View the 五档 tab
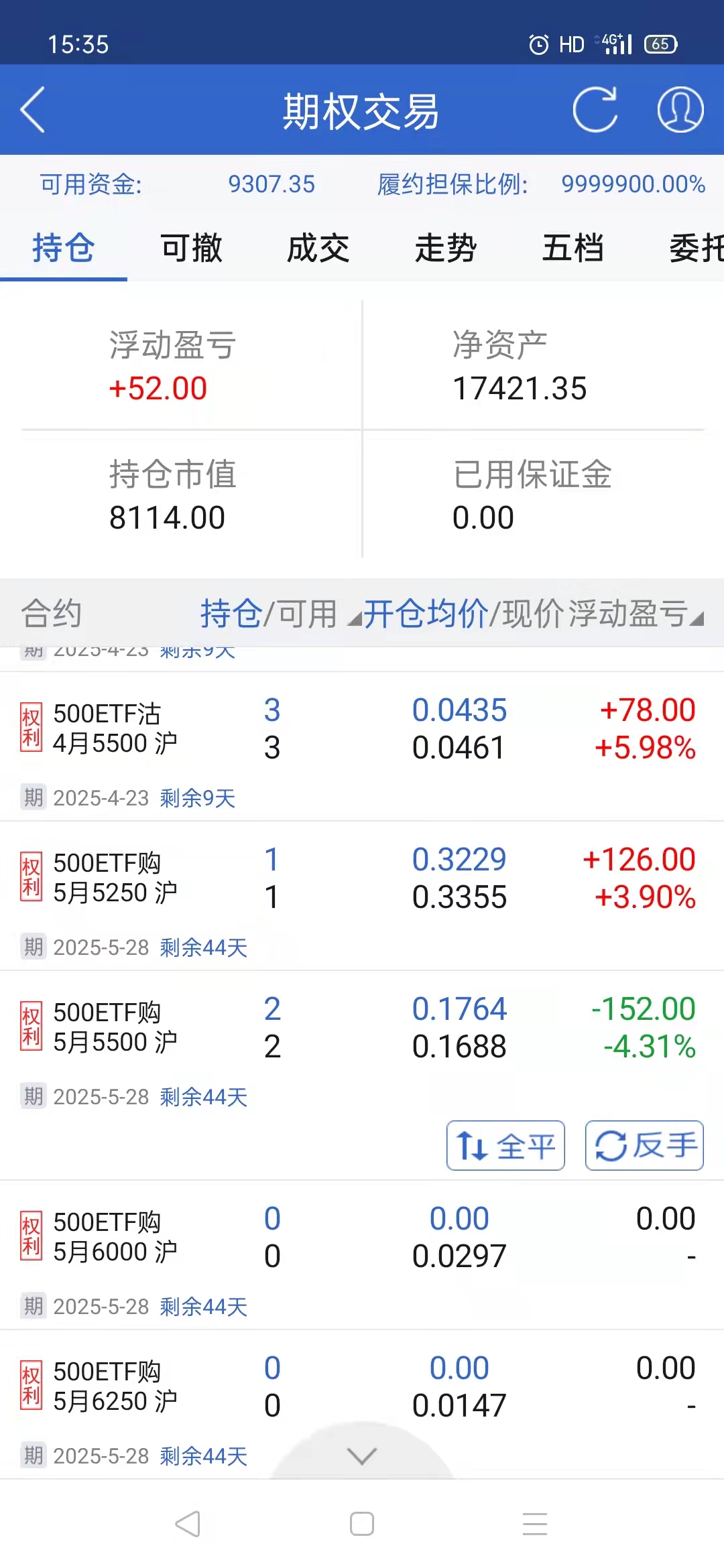 coord(573,249)
